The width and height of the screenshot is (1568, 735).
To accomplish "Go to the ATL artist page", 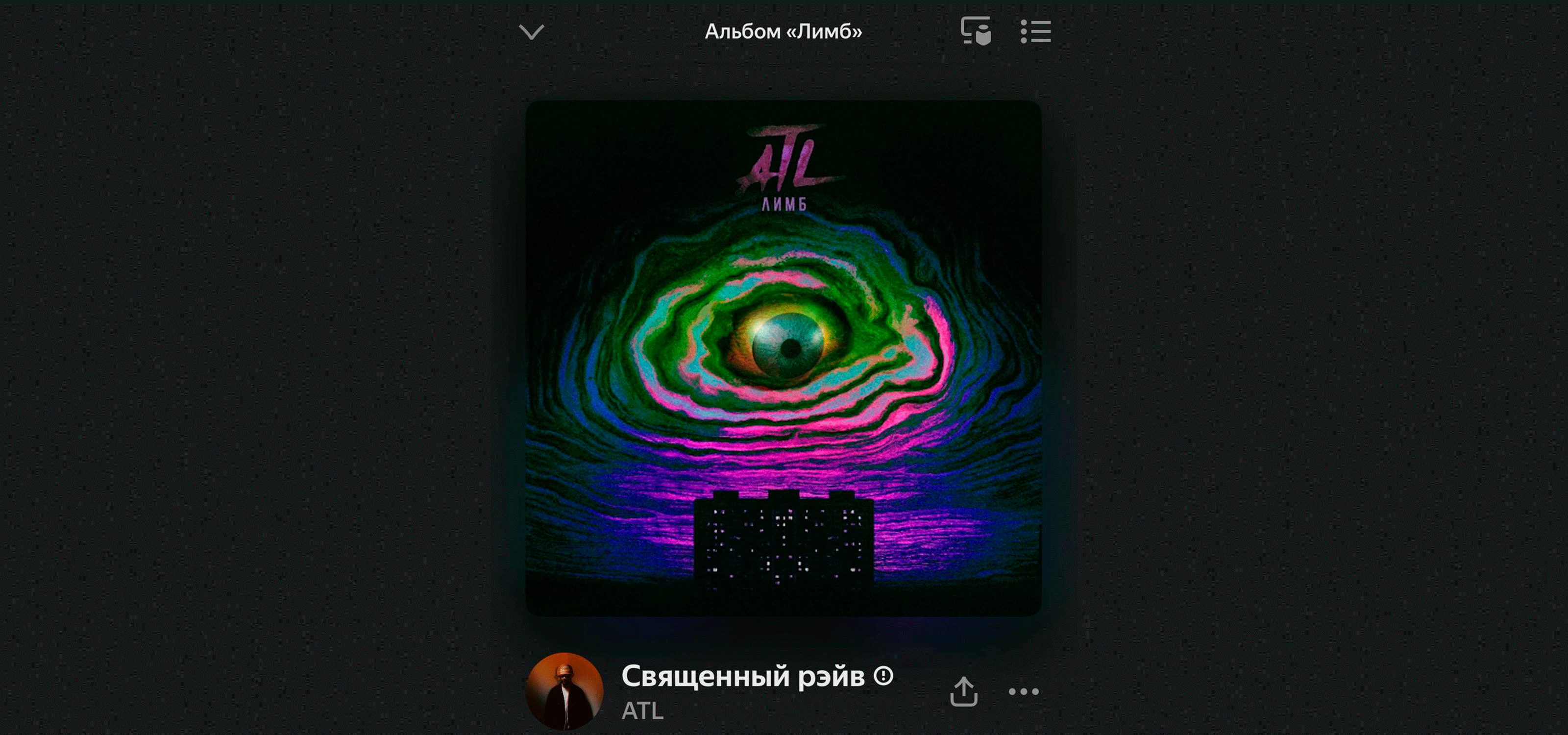I will click(x=642, y=710).
